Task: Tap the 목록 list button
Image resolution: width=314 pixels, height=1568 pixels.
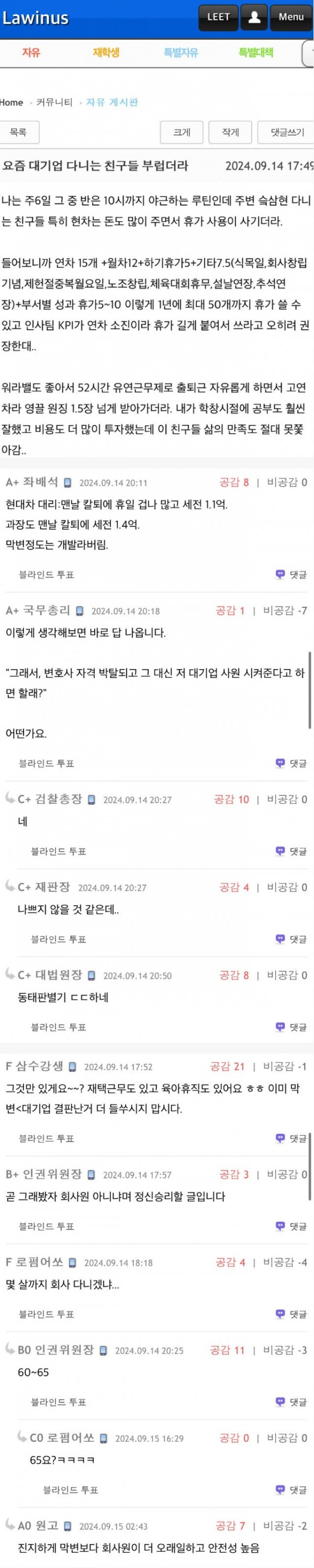Action: point(18,132)
